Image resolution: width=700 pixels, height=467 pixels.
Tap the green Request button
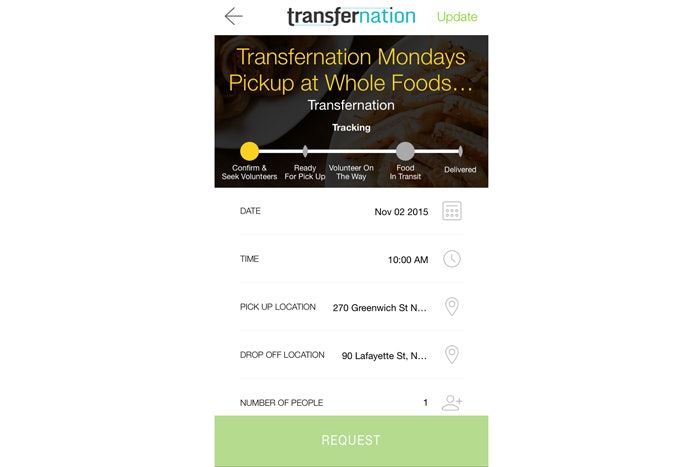point(351,441)
